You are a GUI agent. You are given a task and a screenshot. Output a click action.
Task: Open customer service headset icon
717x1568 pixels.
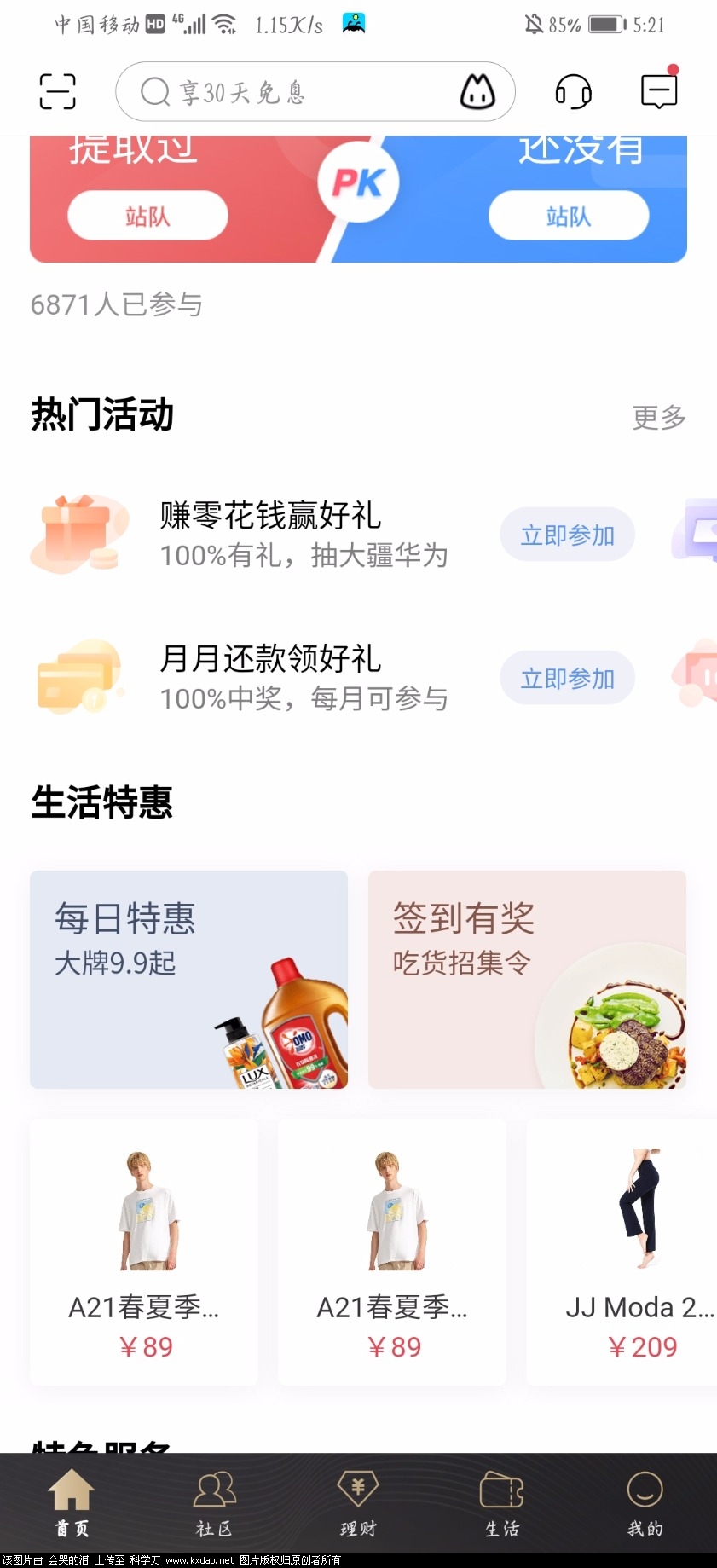pos(574,91)
